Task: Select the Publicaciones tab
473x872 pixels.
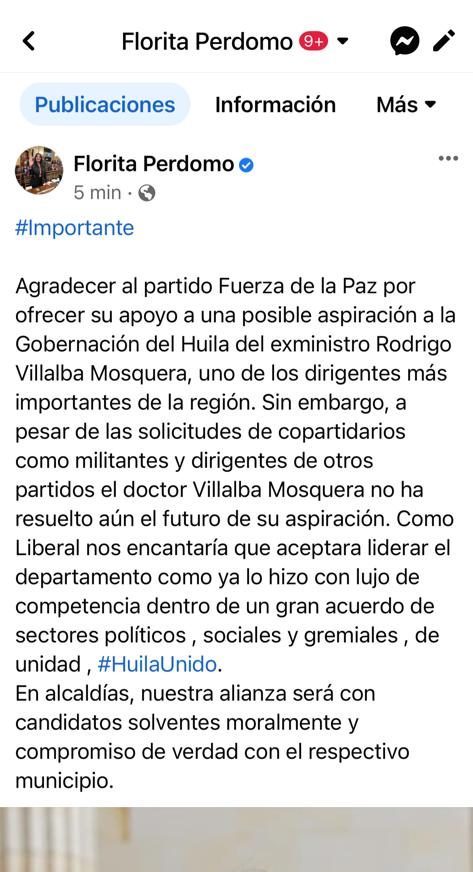Action: (105, 105)
